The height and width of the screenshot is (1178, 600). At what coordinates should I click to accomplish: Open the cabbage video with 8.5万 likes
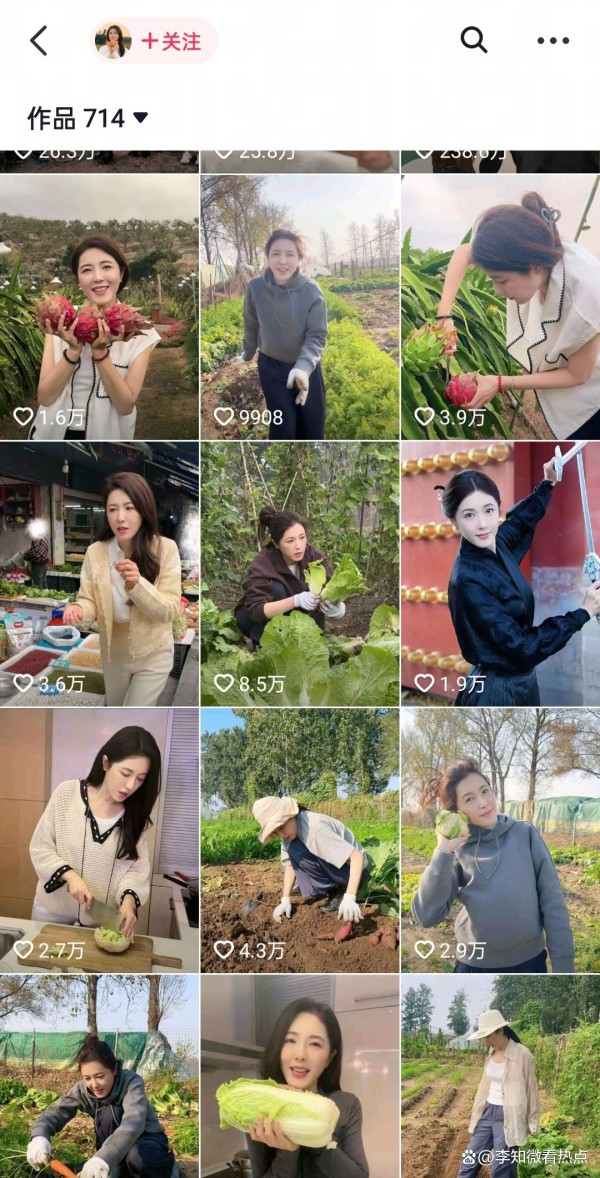[300, 574]
